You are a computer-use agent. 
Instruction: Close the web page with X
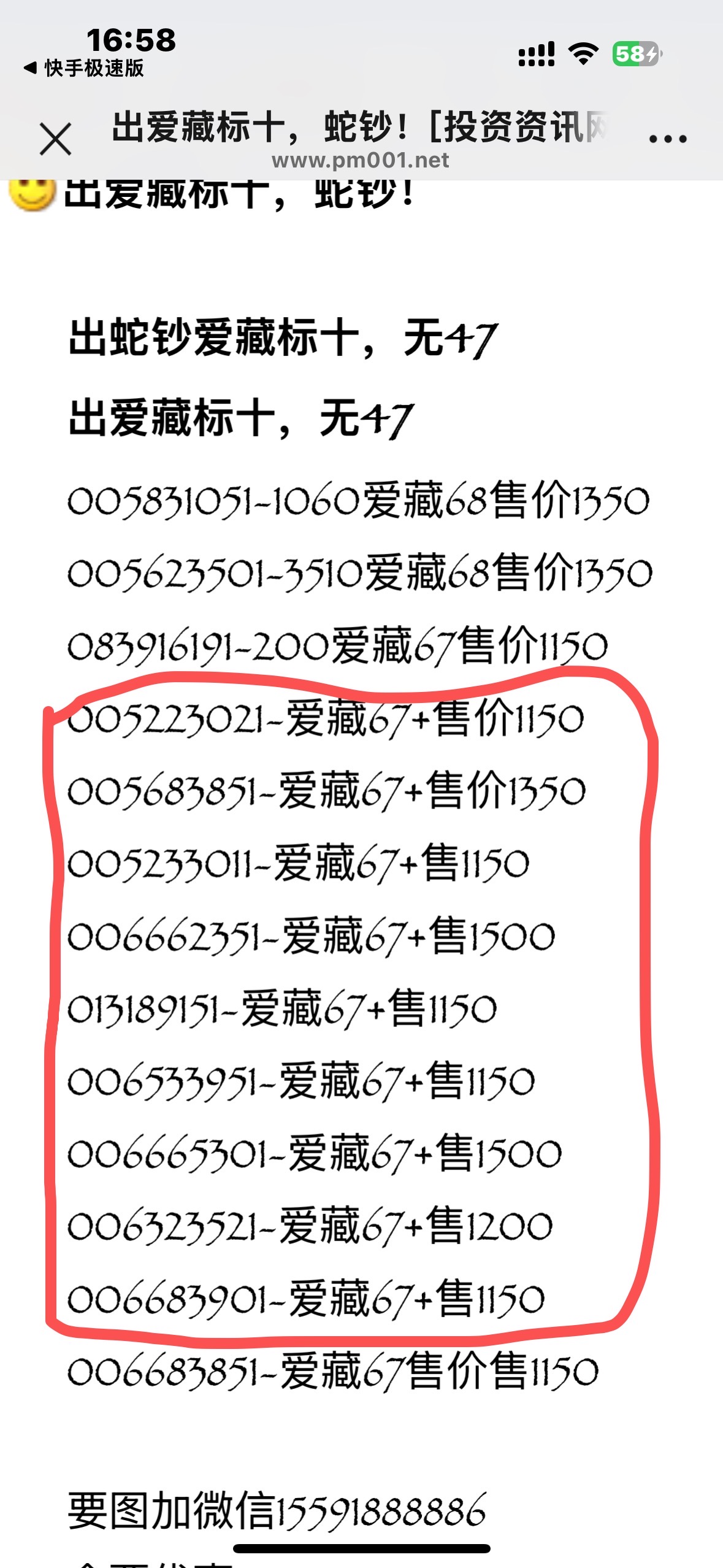coord(56,139)
